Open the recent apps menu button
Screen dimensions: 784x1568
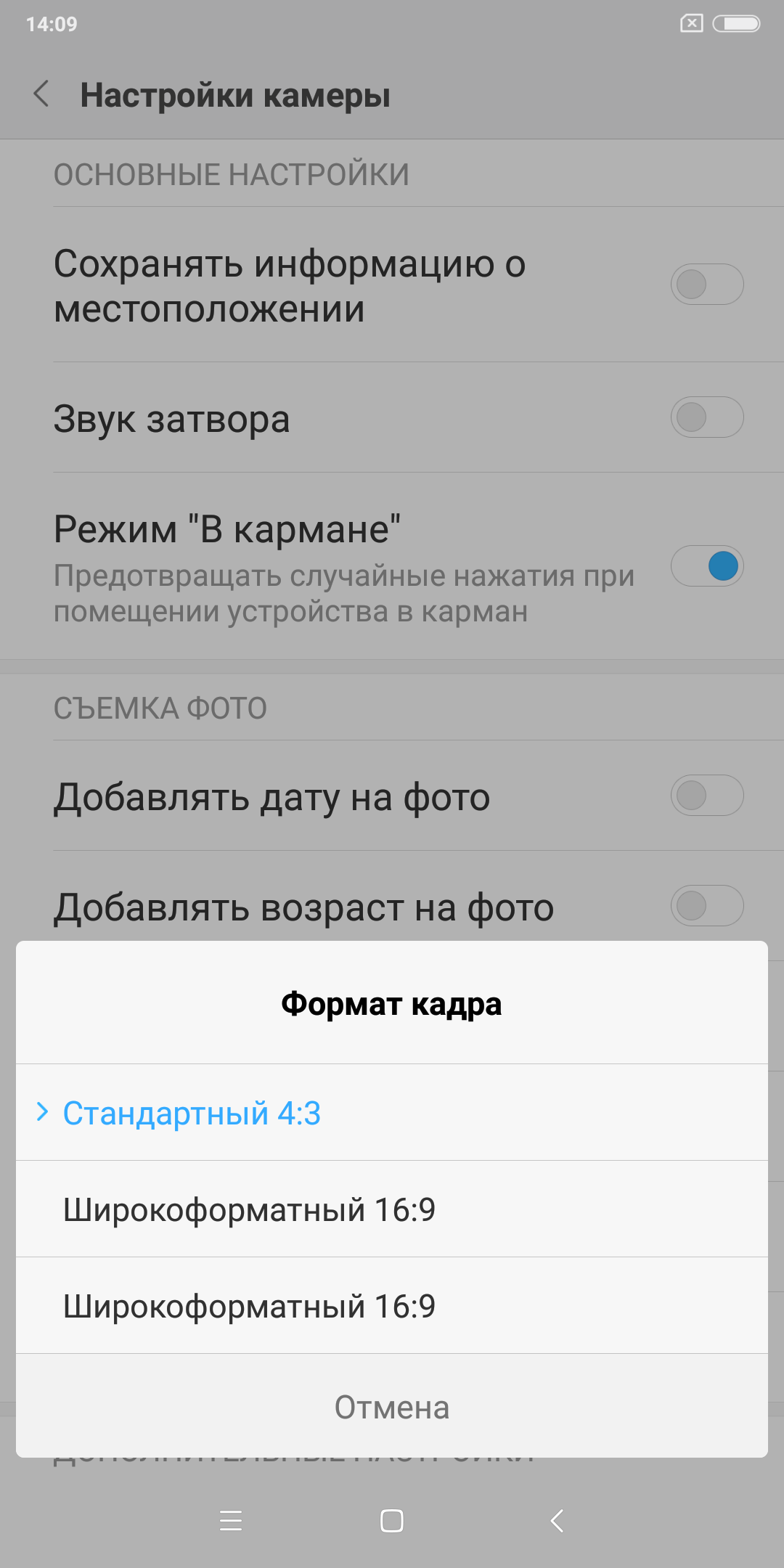(231, 1520)
